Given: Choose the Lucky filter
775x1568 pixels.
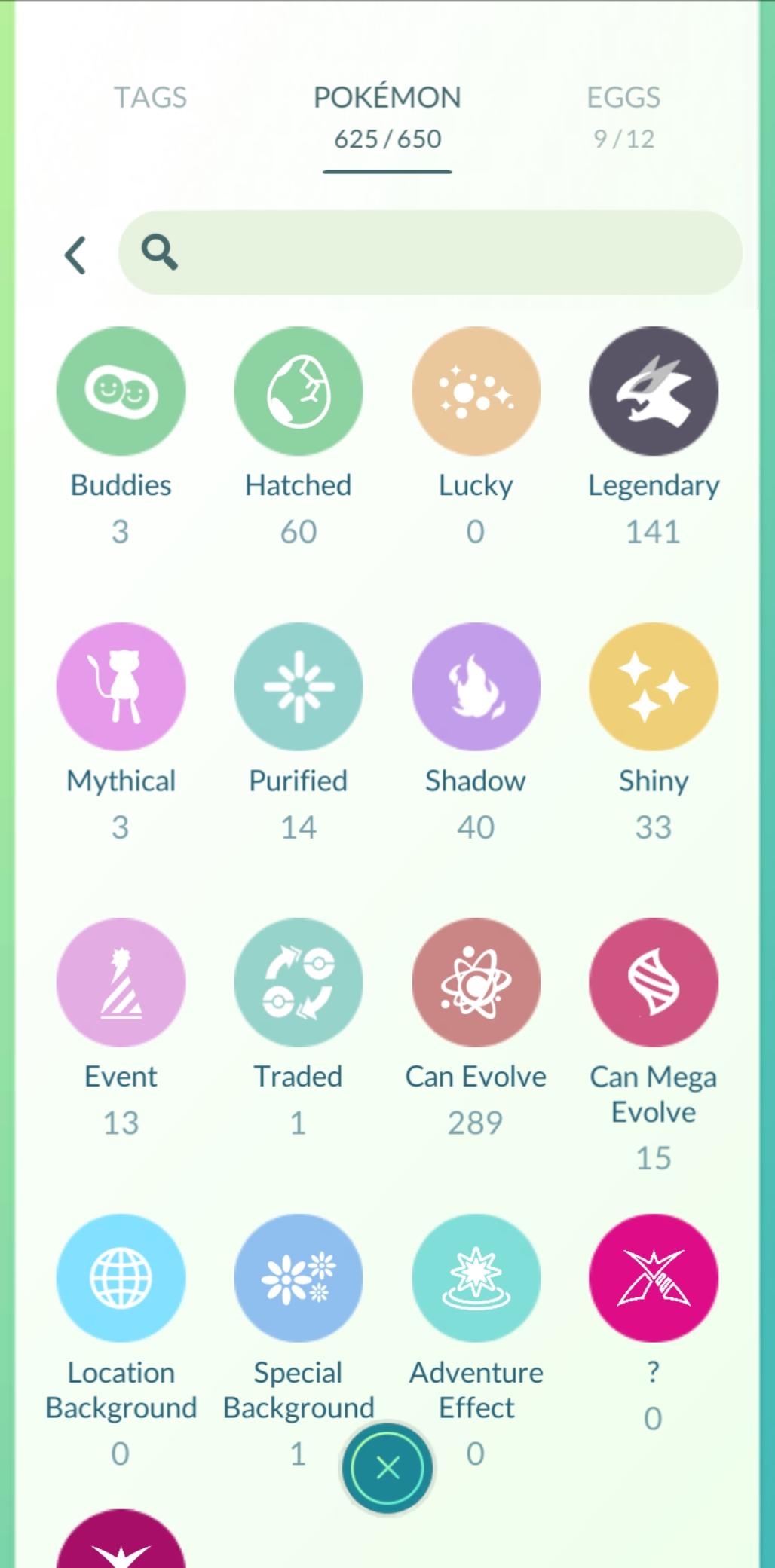Looking at the screenshot, I should (476, 391).
